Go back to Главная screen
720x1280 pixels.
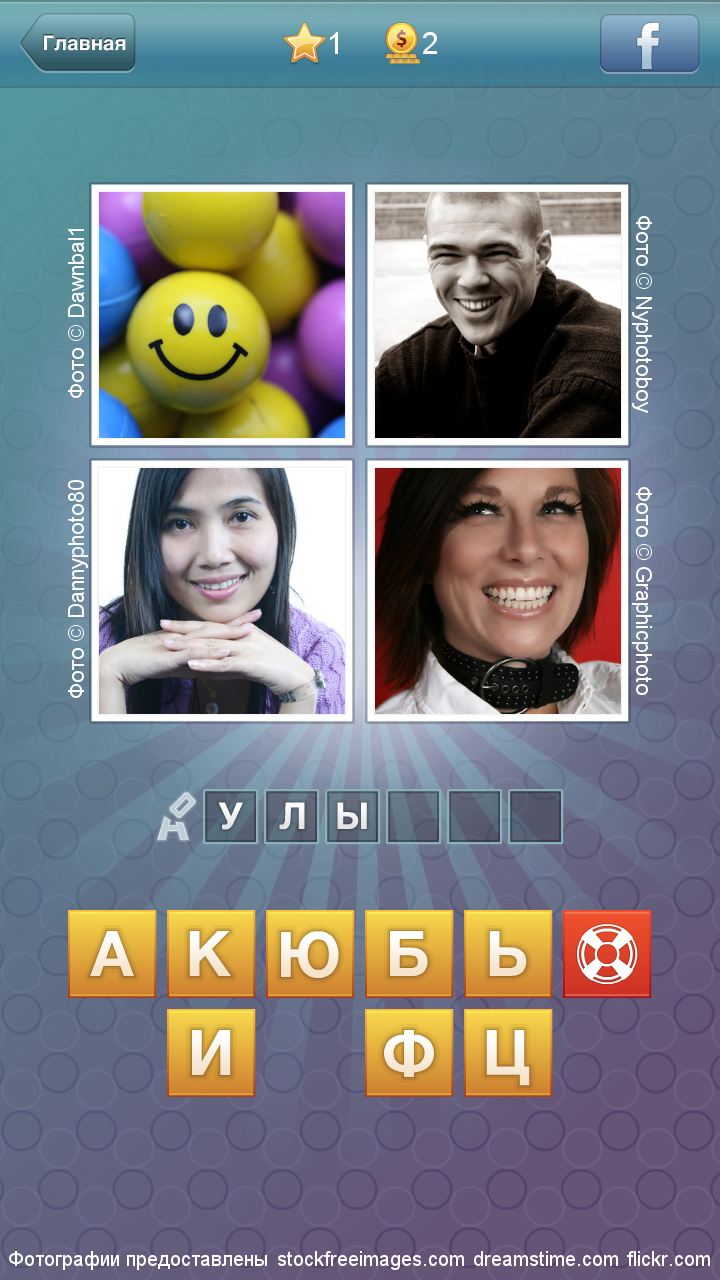pos(80,43)
